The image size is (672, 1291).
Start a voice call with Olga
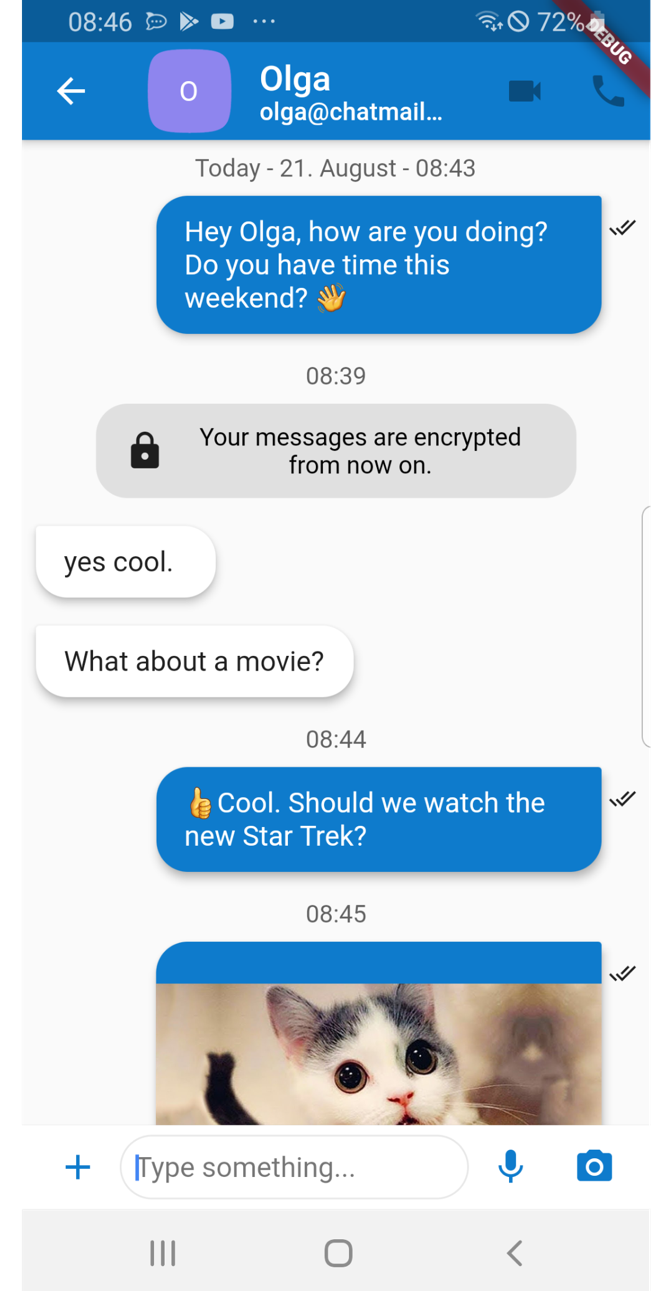click(x=607, y=91)
